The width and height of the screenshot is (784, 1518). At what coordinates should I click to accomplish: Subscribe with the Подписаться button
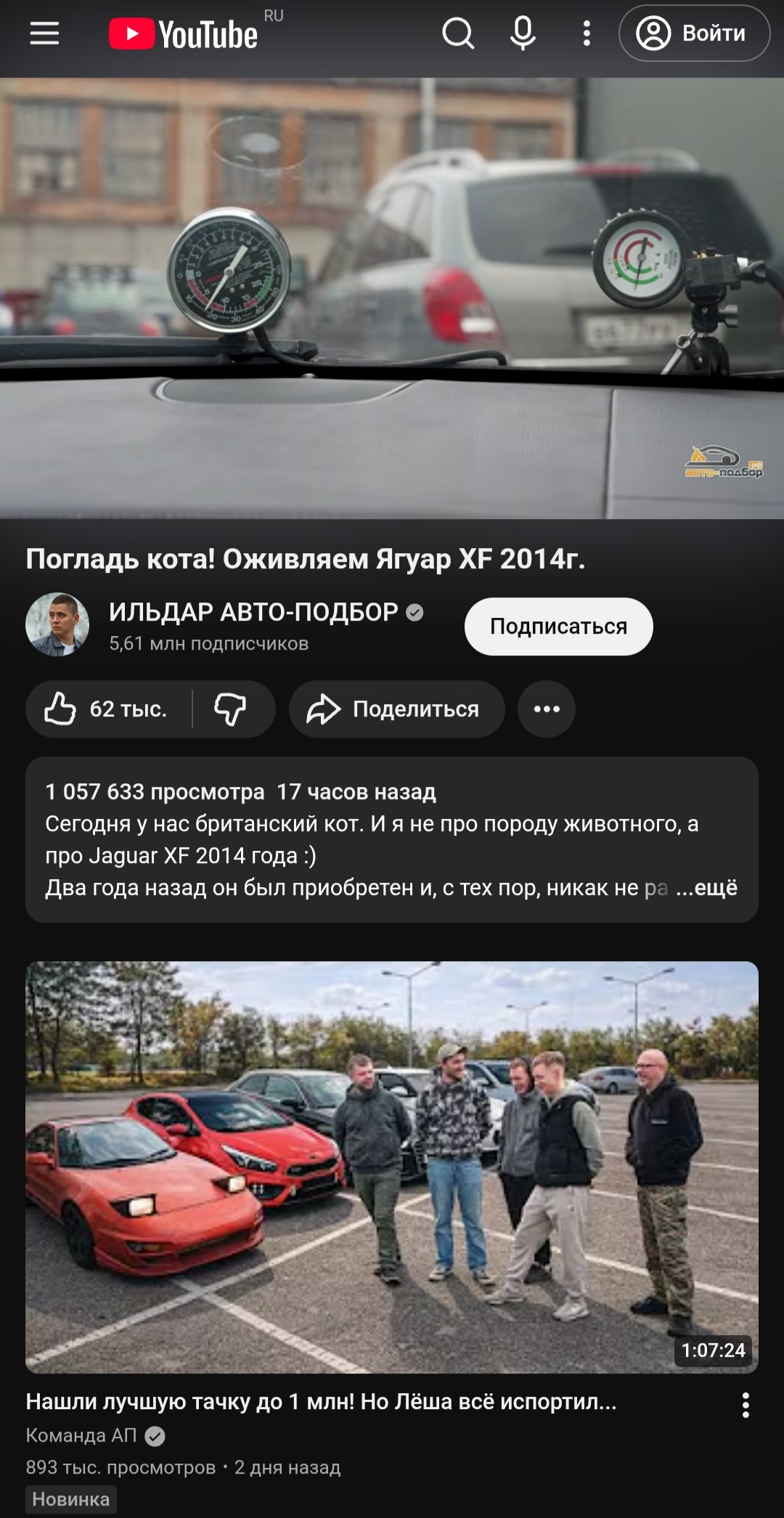[x=558, y=627]
